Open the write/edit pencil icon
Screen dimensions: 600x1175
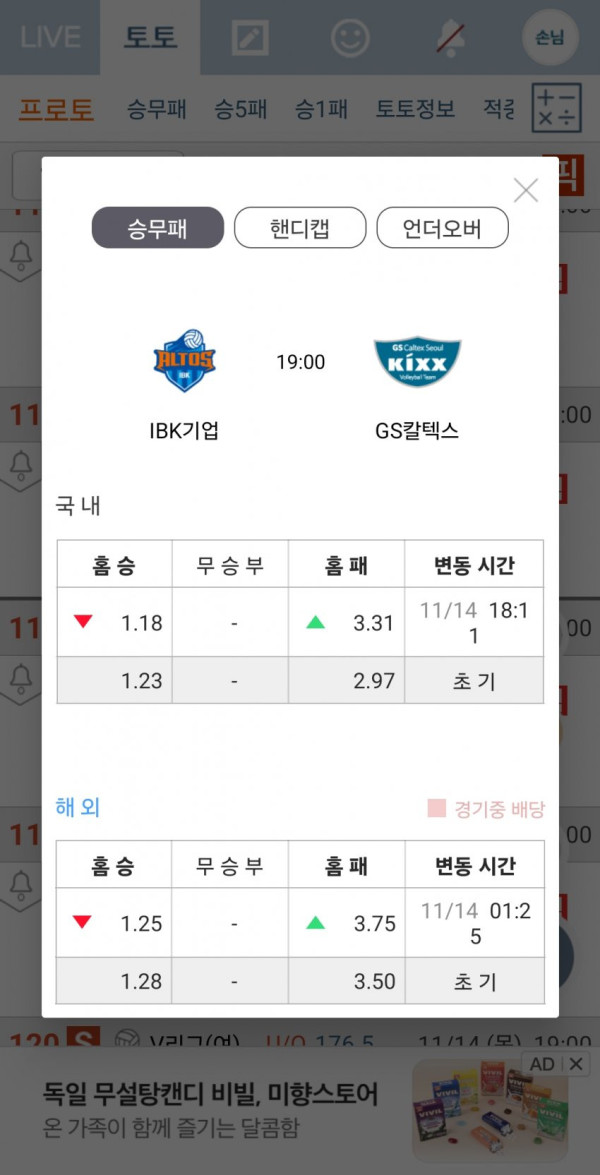point(250,38)
